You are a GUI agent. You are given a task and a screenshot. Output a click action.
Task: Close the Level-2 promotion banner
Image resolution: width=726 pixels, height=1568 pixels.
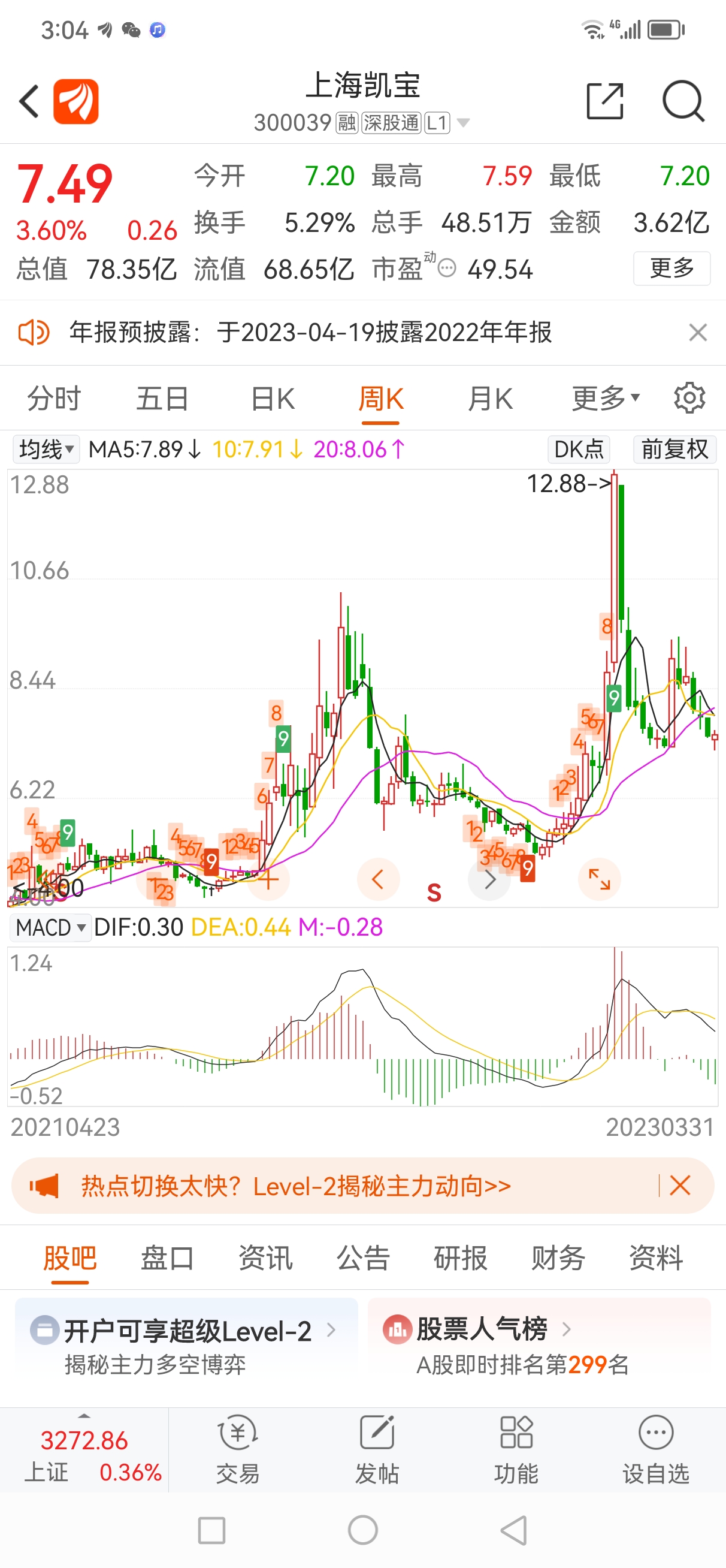tap(680, 1185)
